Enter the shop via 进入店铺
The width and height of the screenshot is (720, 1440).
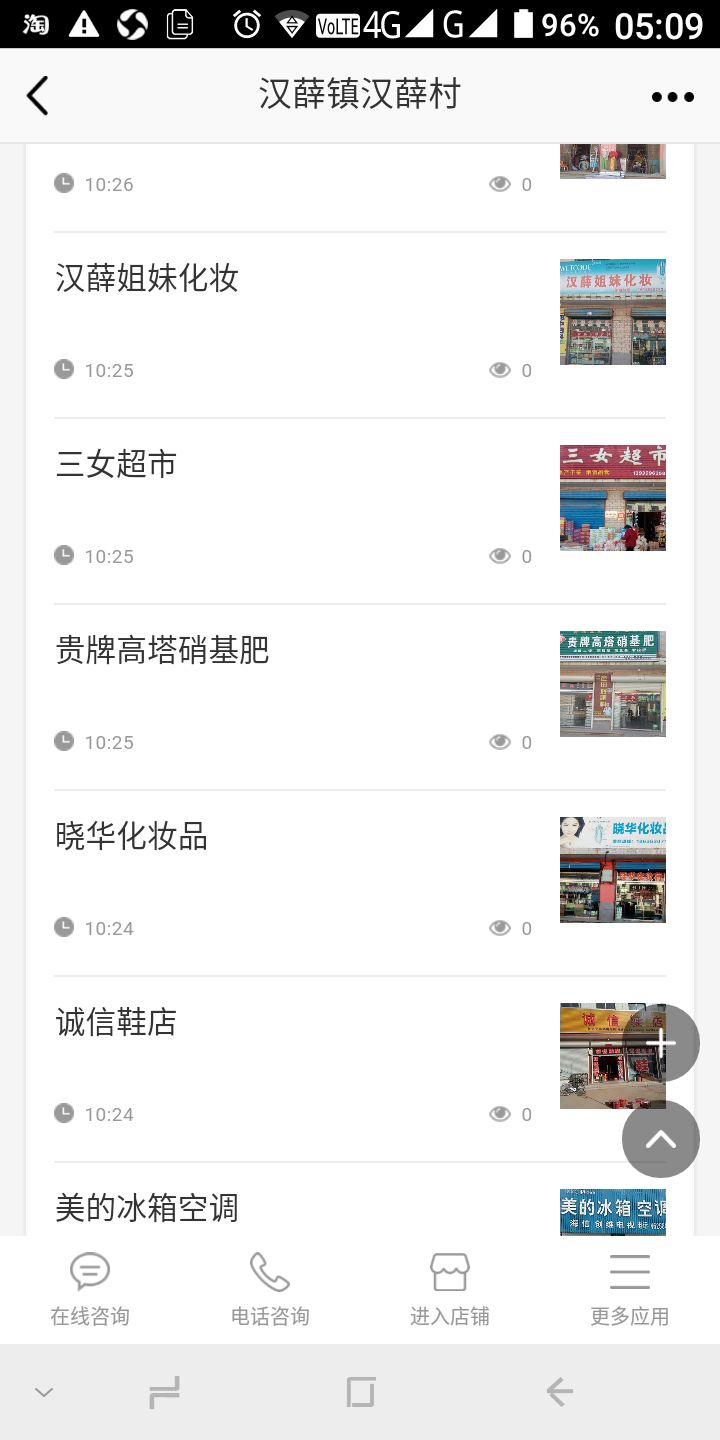tap(450, 1290)
